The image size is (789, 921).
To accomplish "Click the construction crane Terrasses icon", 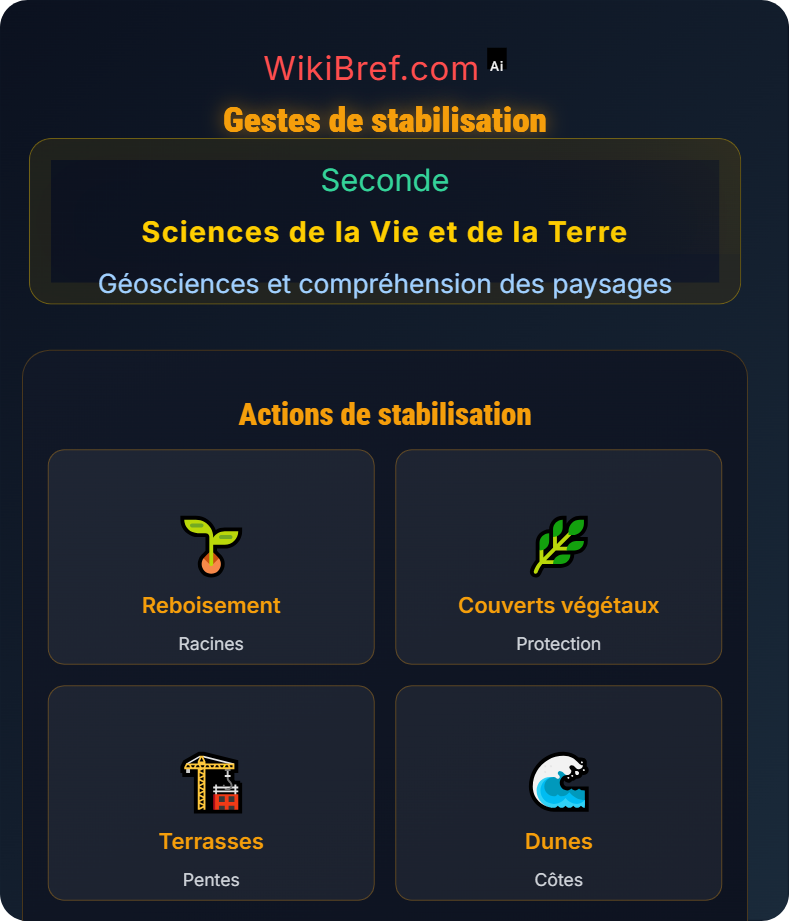I will 210,780.
